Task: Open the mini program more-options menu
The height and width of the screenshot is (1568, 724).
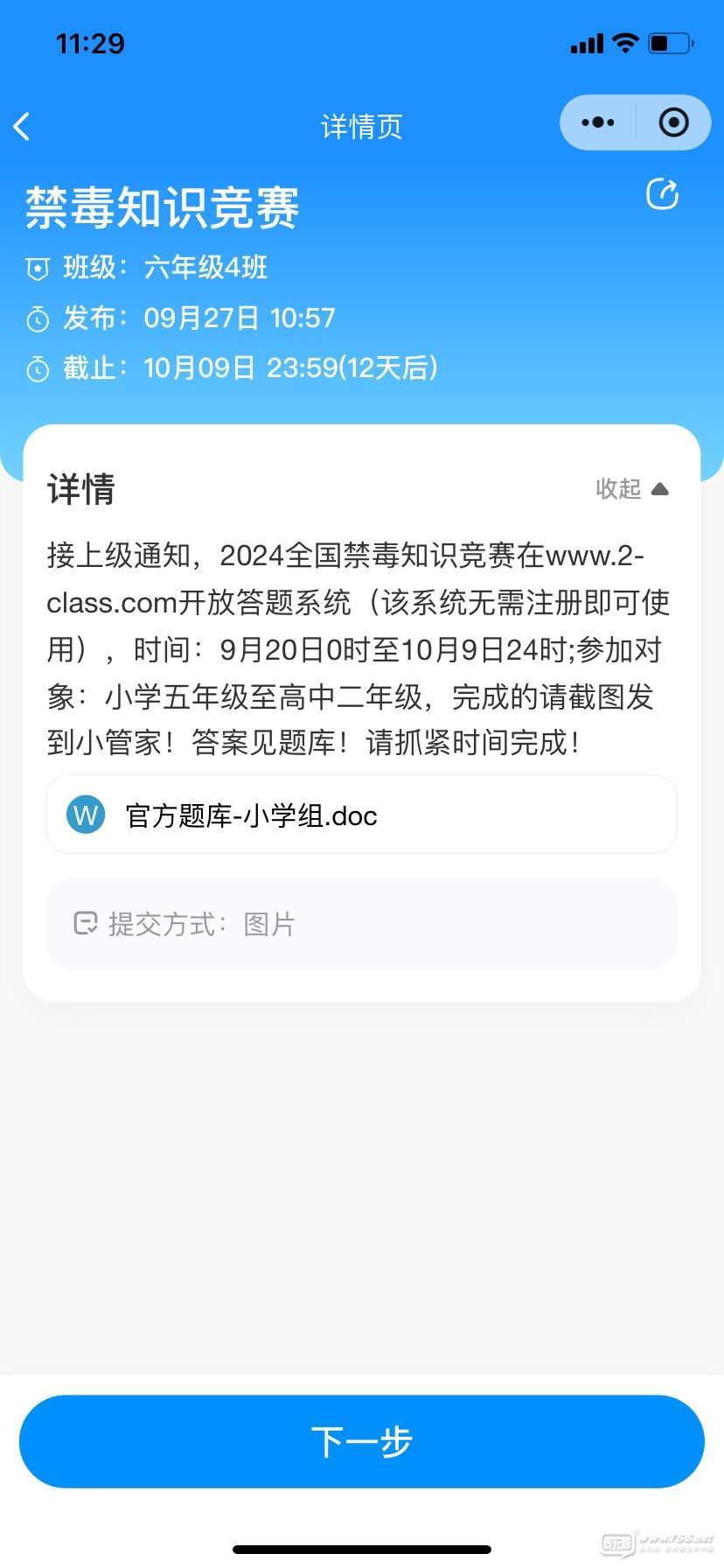Action: point(598,122)
